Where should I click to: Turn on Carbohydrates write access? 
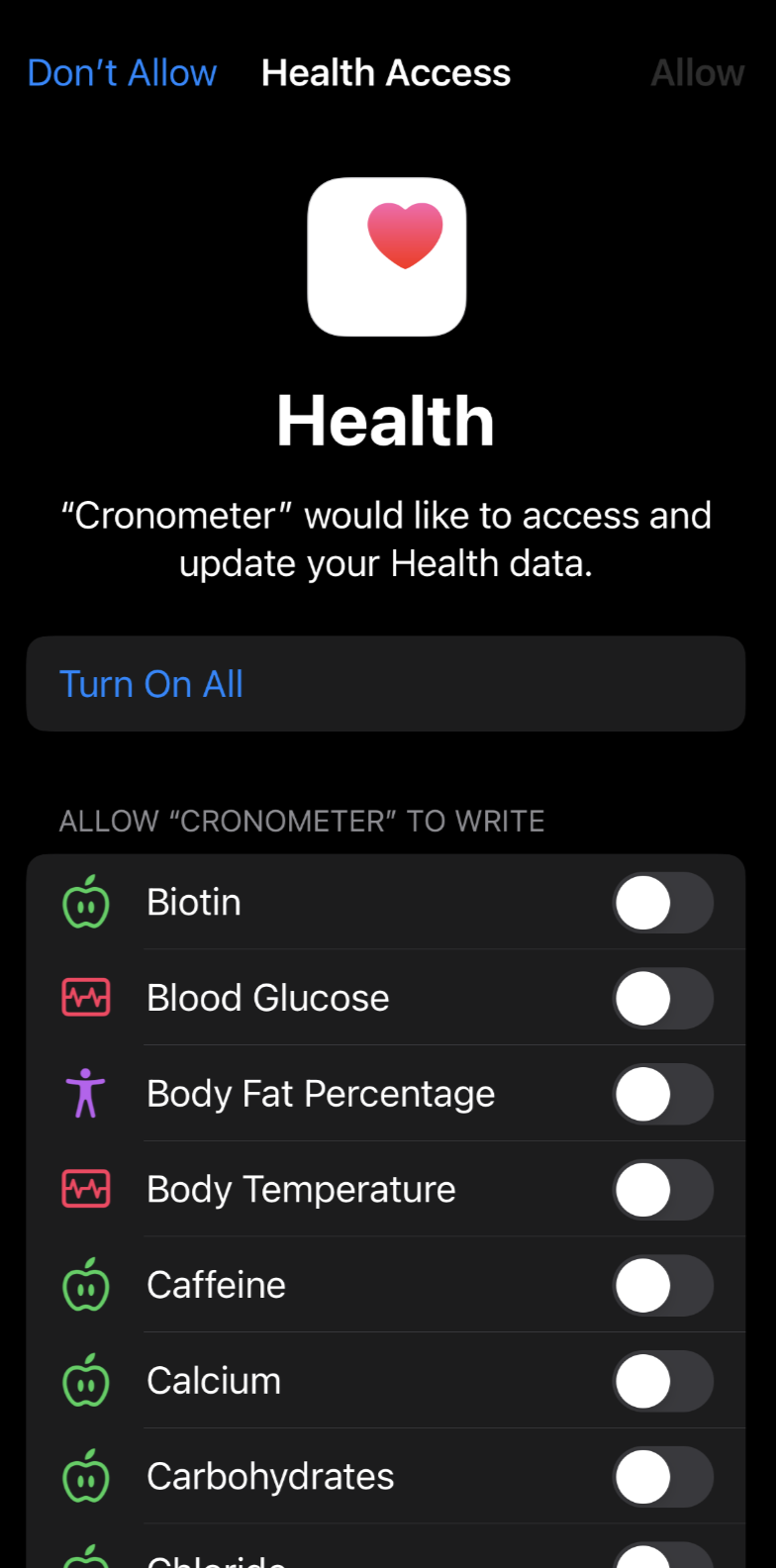point(662,1477)
